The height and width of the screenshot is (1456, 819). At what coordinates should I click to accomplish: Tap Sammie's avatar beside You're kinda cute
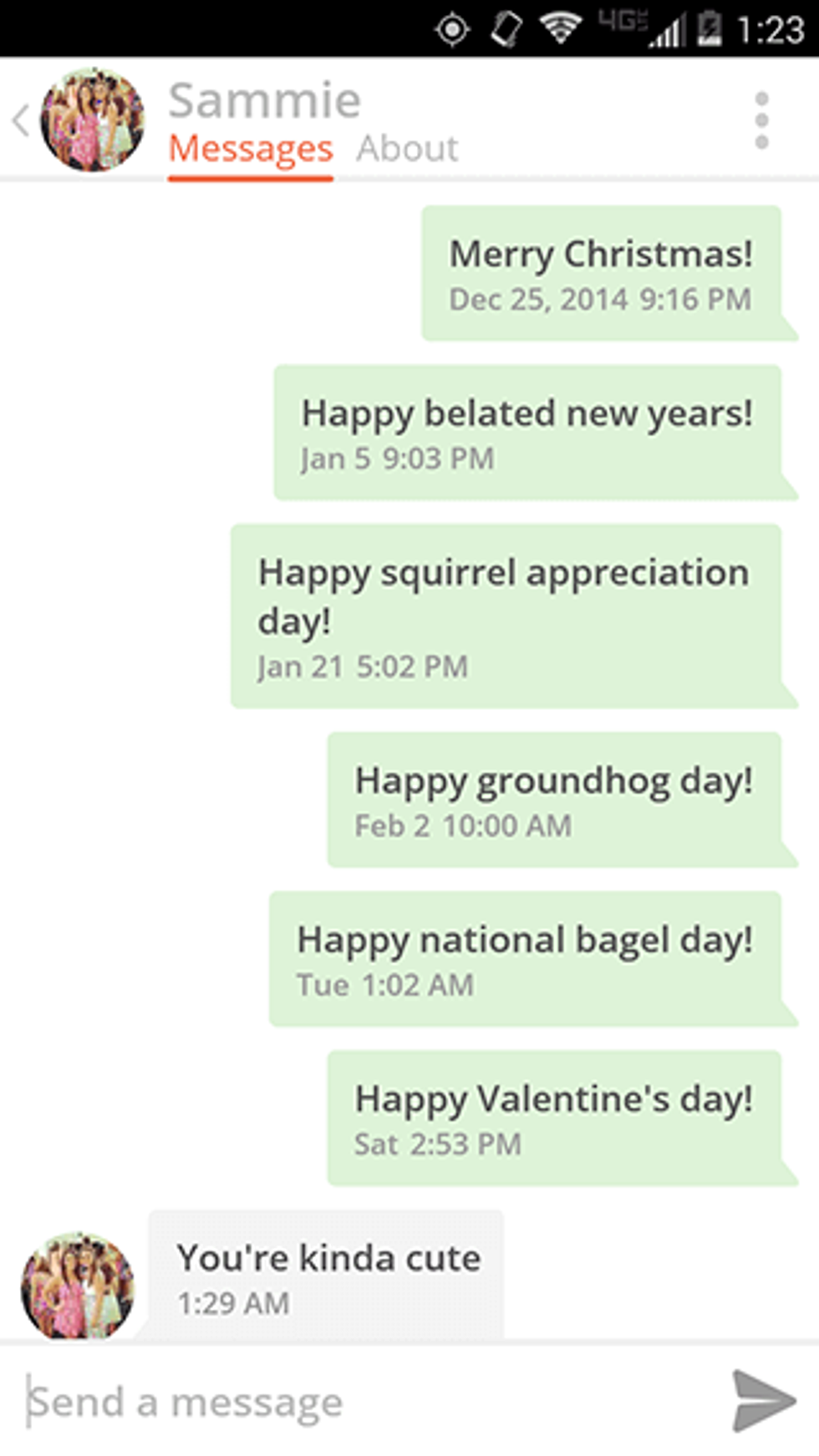click(x=78, y=1285)
